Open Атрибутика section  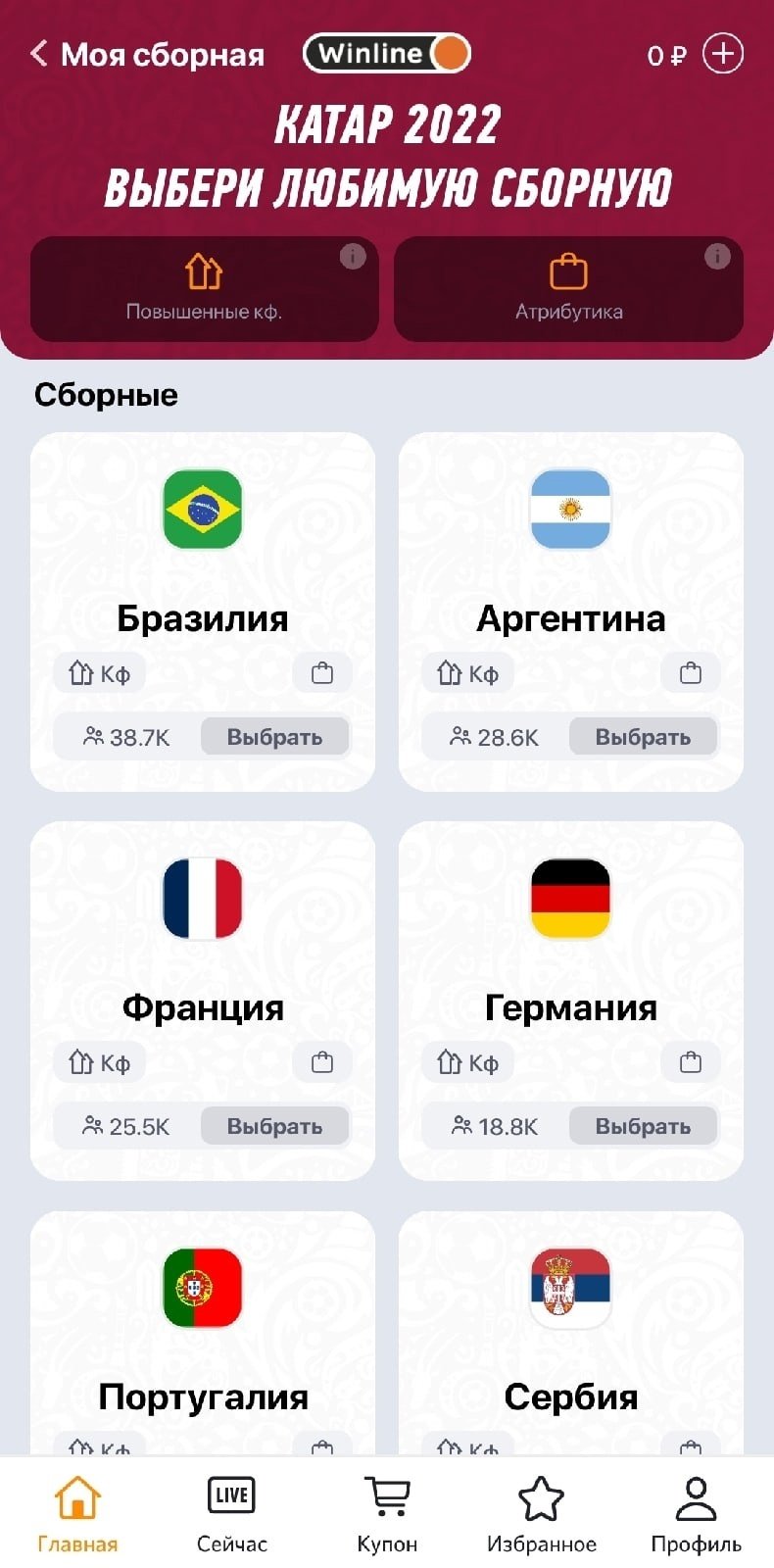click(568, 289)
